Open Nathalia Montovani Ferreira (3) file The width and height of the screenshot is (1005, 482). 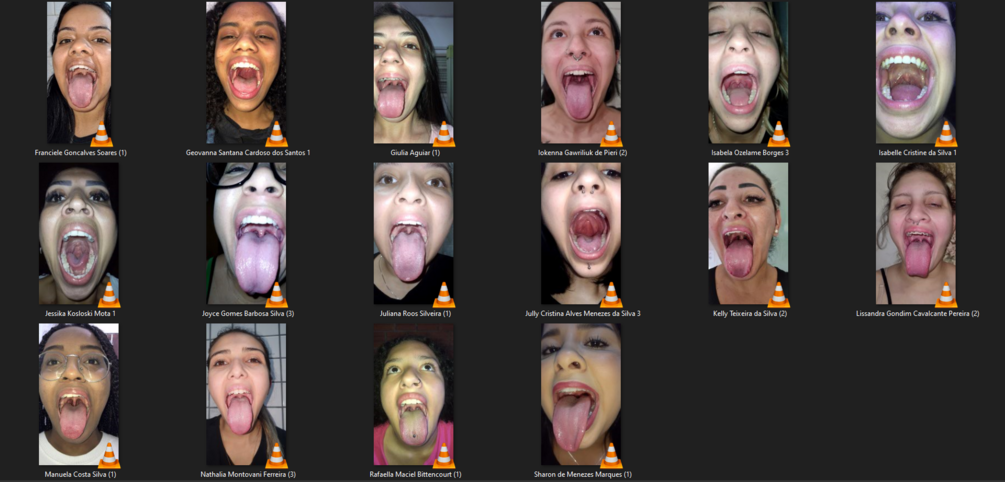(247, 395)
